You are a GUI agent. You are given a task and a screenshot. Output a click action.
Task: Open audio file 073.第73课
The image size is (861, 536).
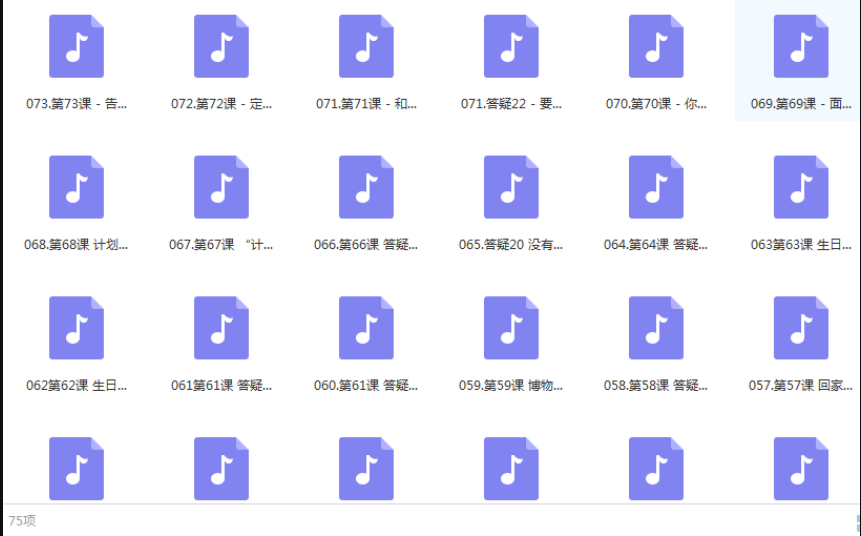(x=76, y=47)
